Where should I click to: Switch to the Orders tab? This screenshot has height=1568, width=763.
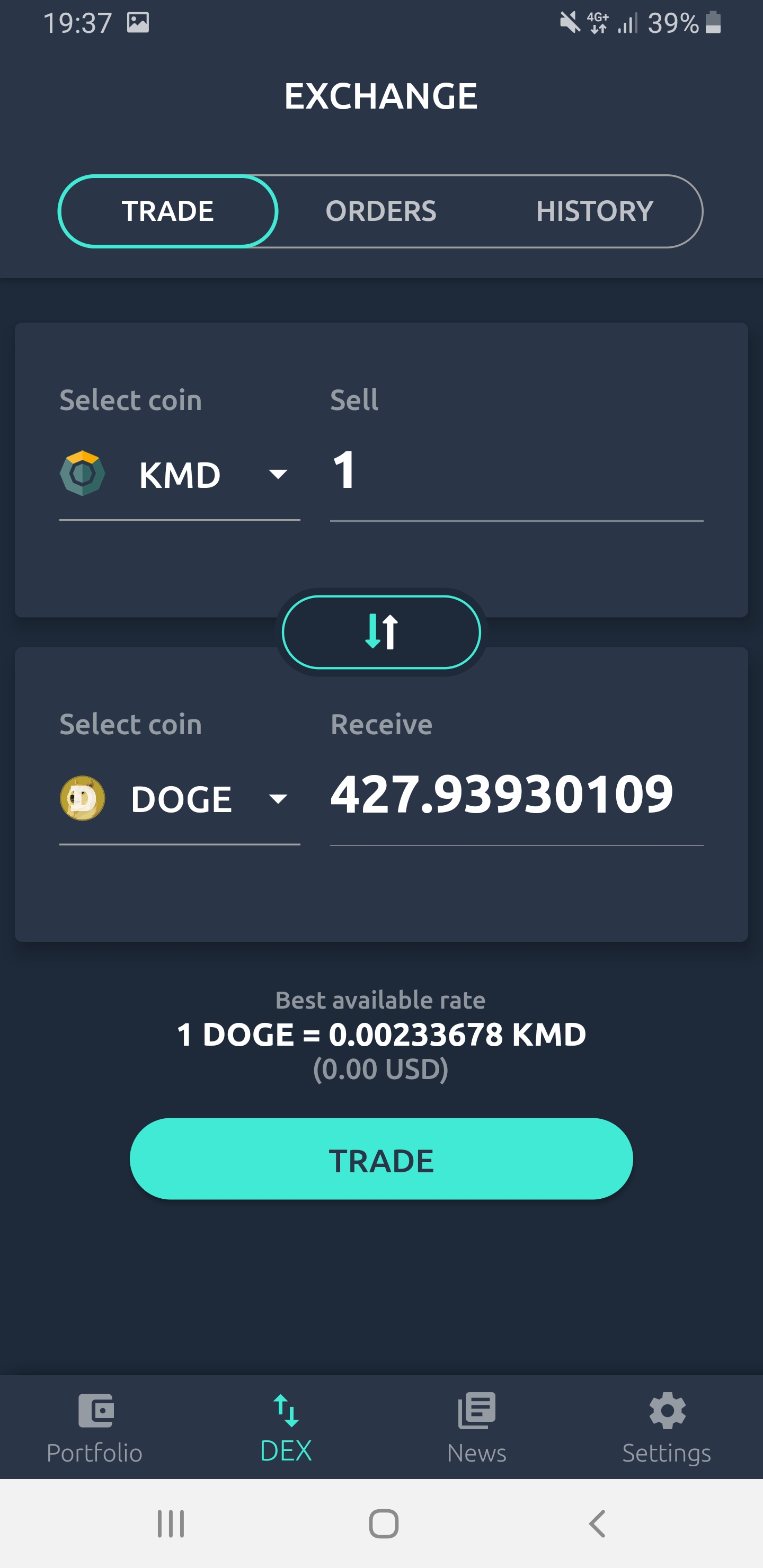[380, 211]
